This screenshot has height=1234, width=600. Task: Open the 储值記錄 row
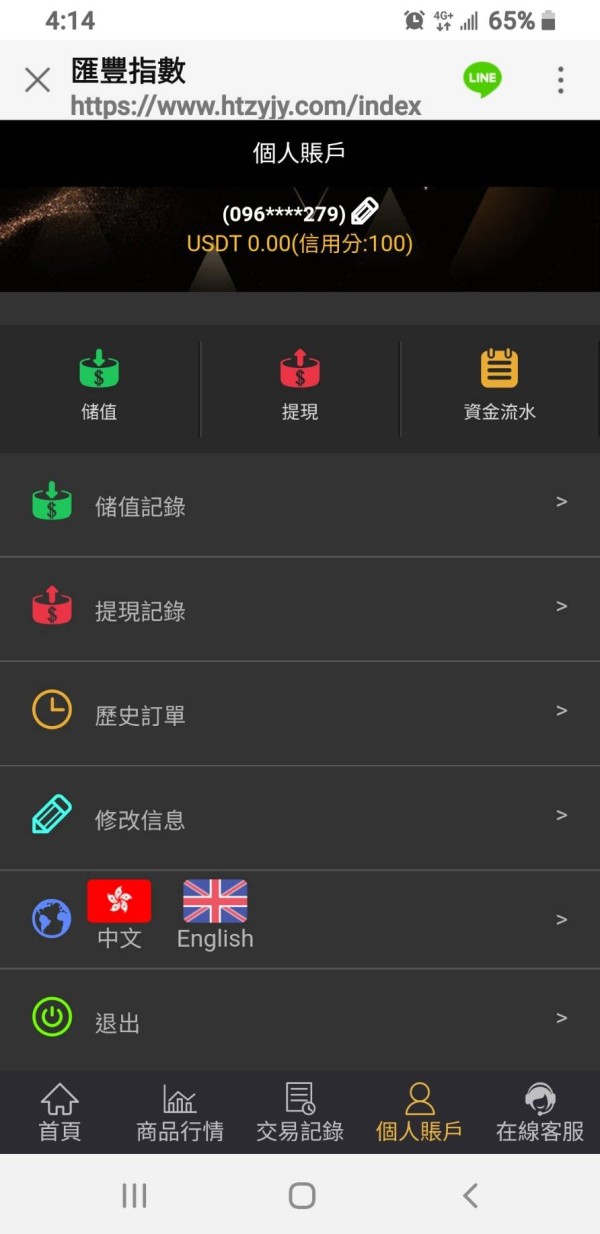(300, 505)
